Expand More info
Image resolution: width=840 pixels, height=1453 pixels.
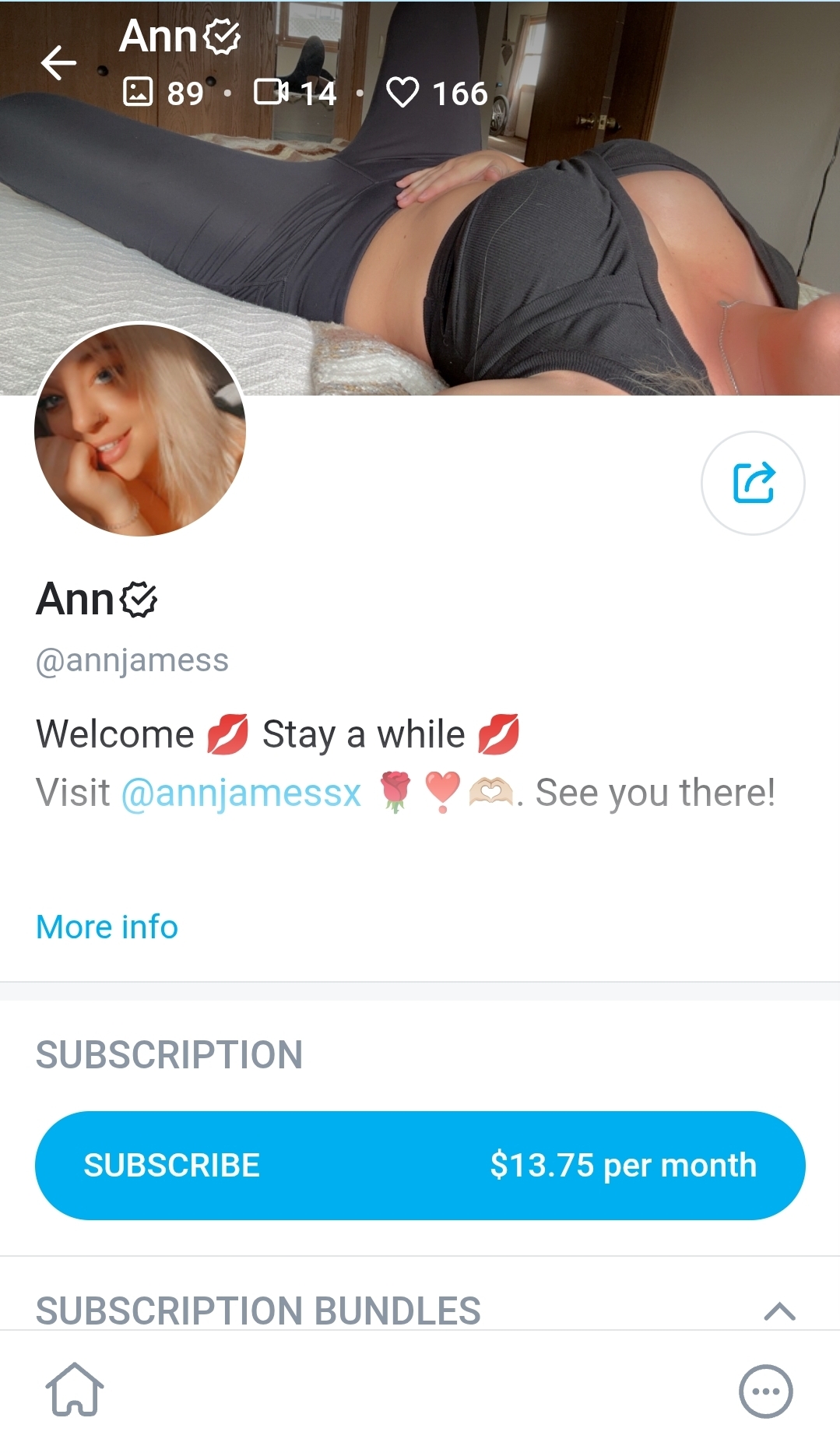pyautogui.click(x=107, y=927)
